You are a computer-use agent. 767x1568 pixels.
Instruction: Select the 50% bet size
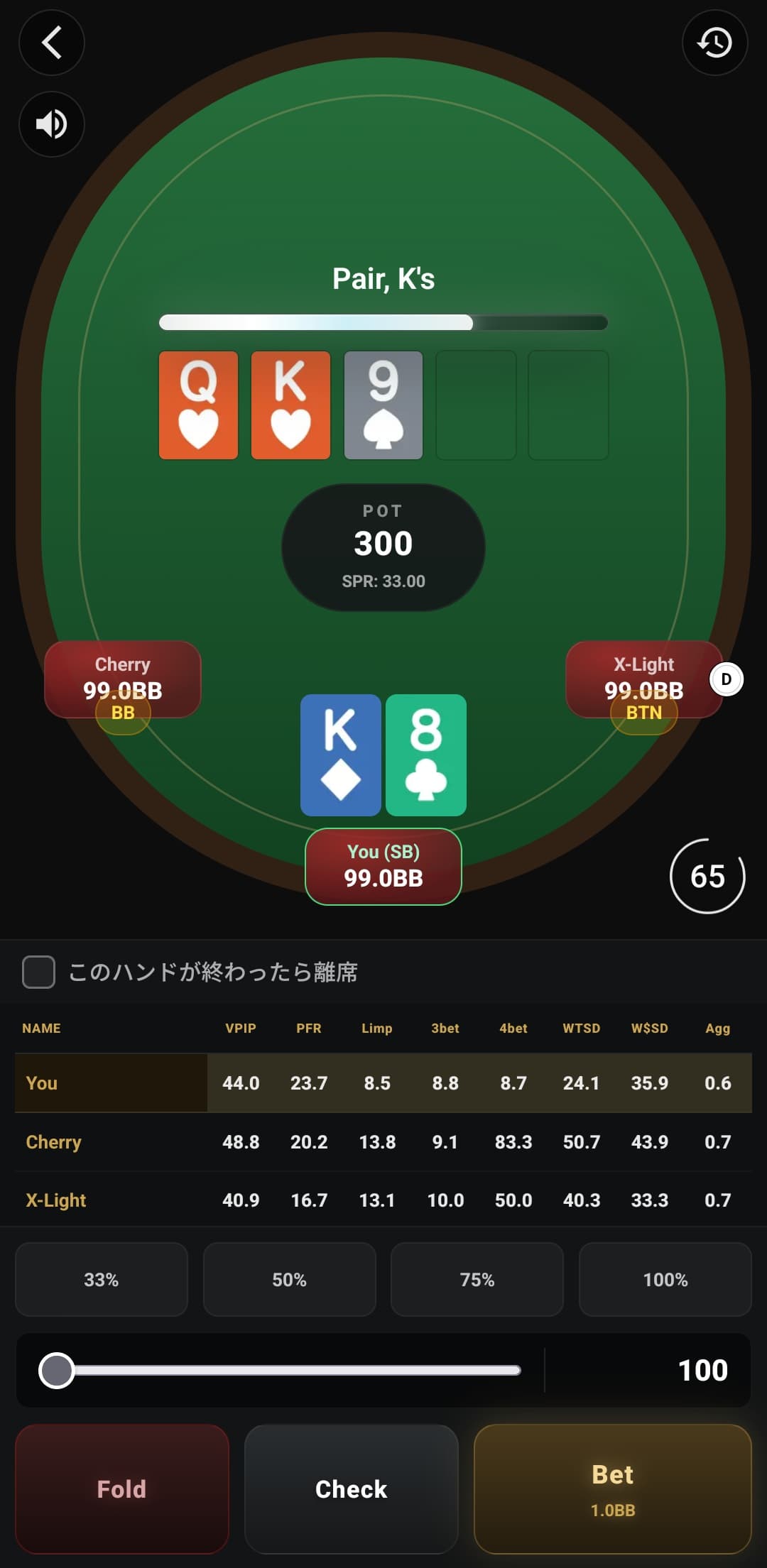[289, 1279]
